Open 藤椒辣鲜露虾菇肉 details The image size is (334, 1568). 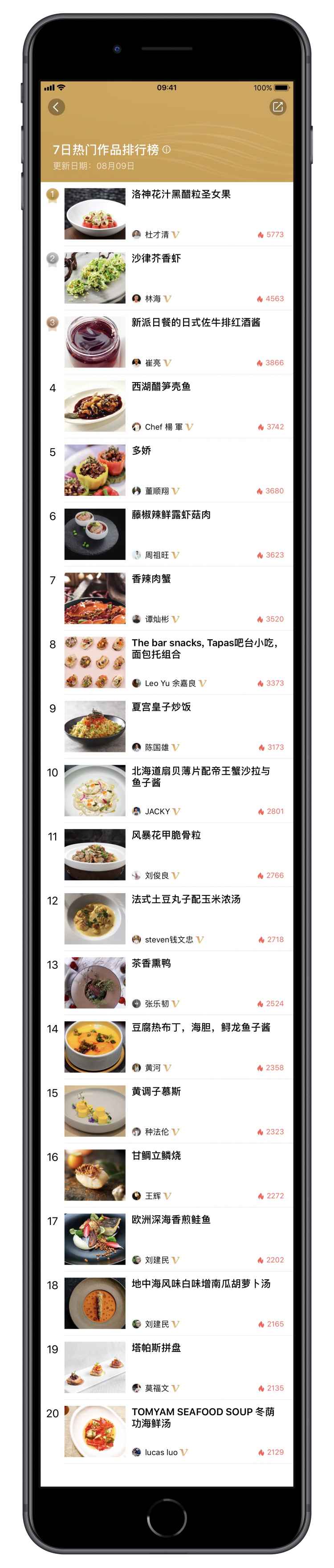pos(171,515)
